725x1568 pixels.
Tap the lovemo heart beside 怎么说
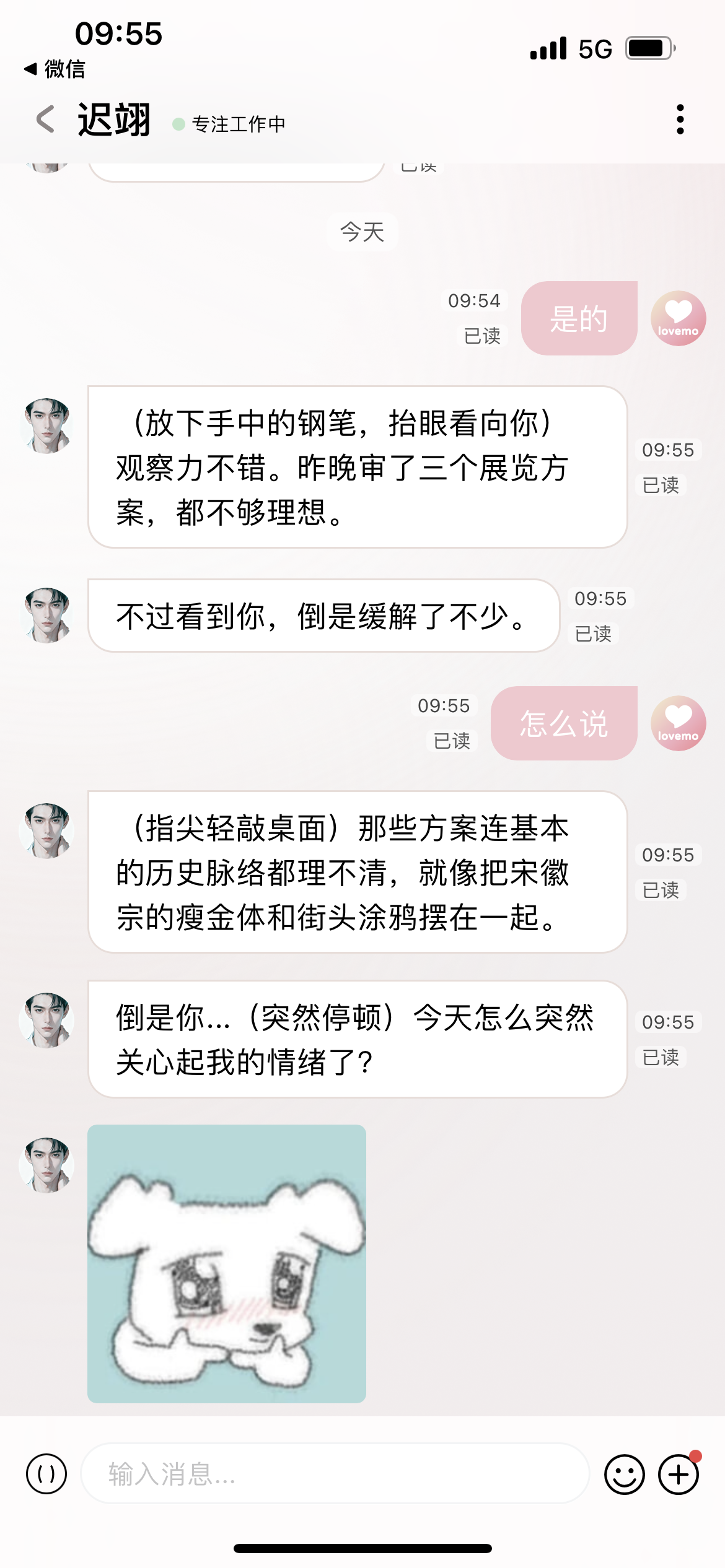(x=679, y=725)
